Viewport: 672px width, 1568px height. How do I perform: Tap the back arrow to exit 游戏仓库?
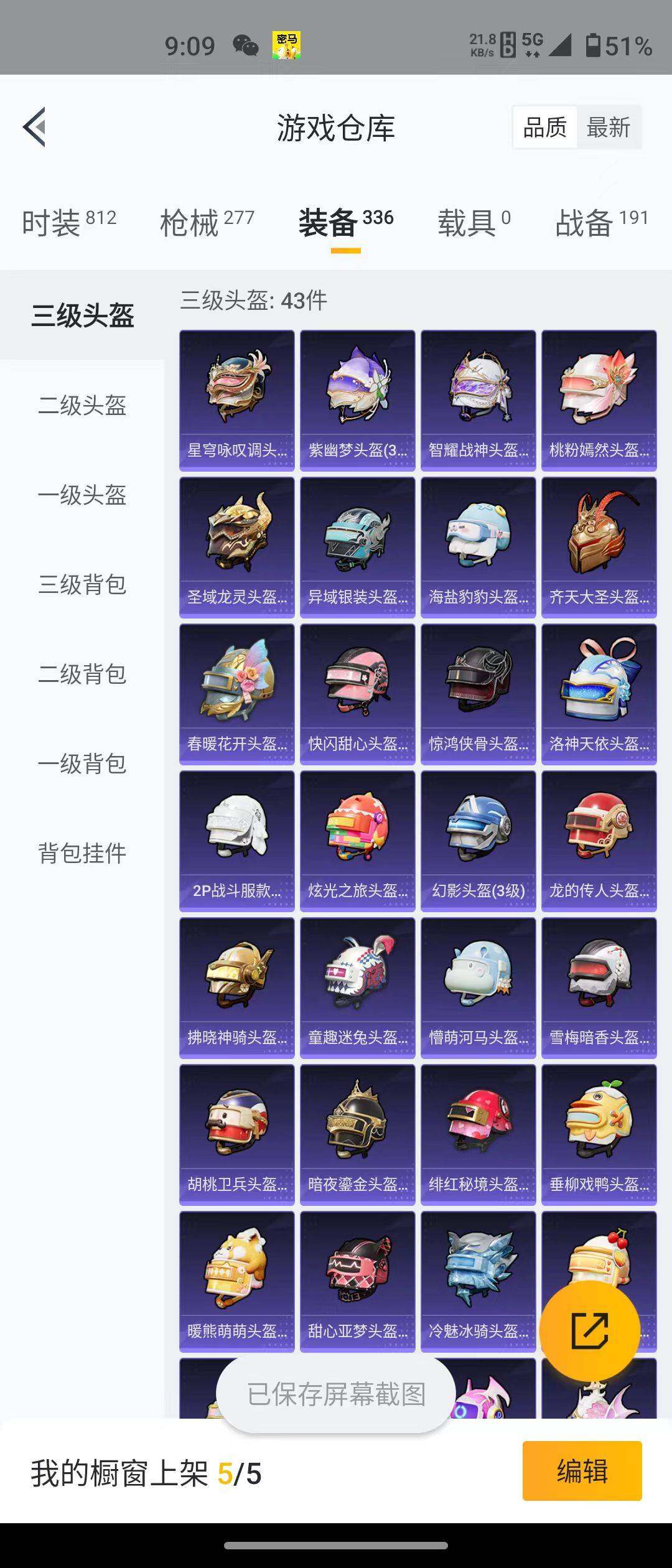pyautogui.click(x=35, y=126)
